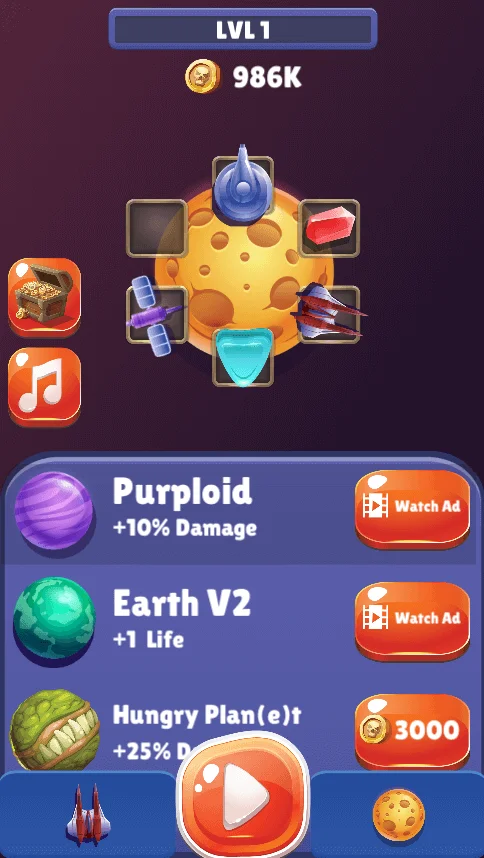Viewport: 484px width, 858px height.
Task: Open the treasure chest rewards
Action: 44,296
